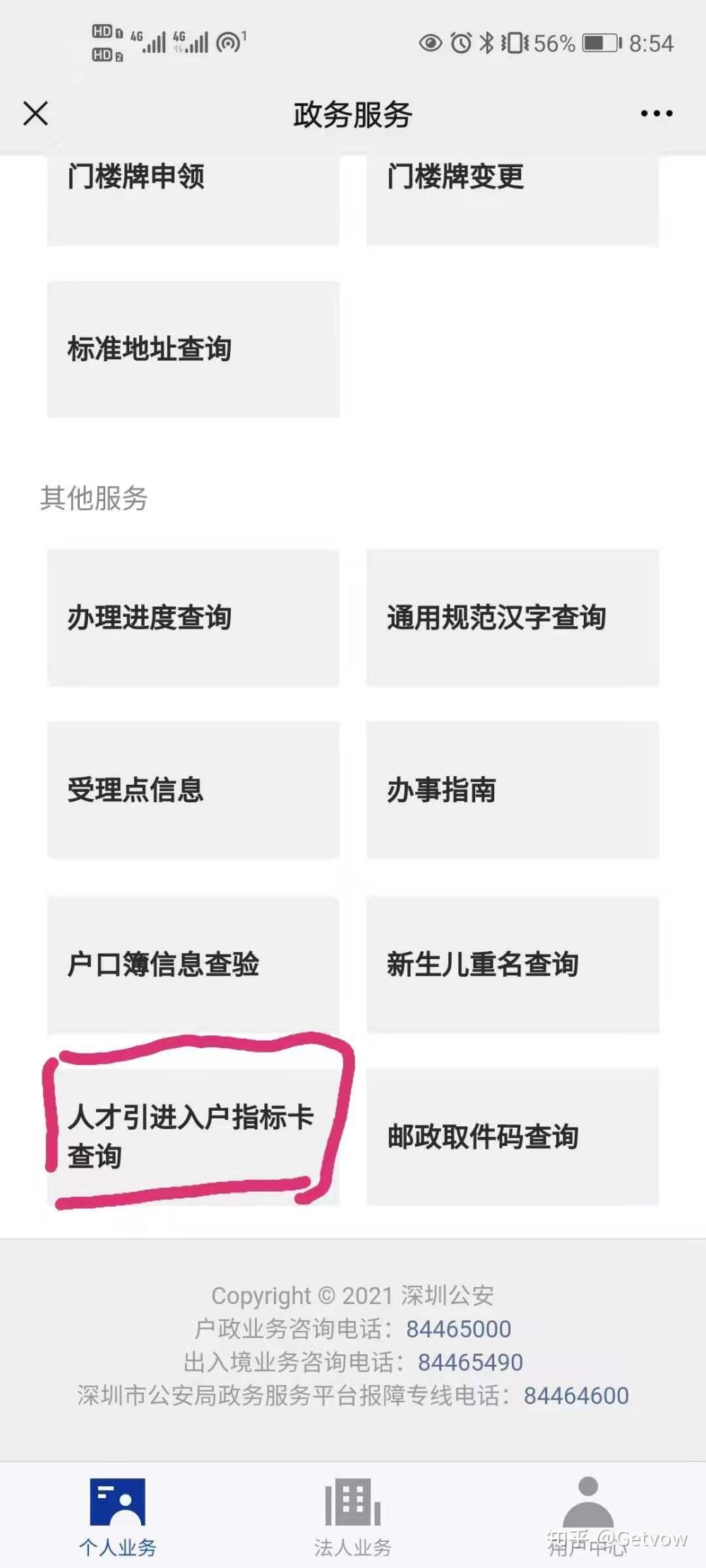
Task: Open 办事指南
Action: click(x=512, y=790)
